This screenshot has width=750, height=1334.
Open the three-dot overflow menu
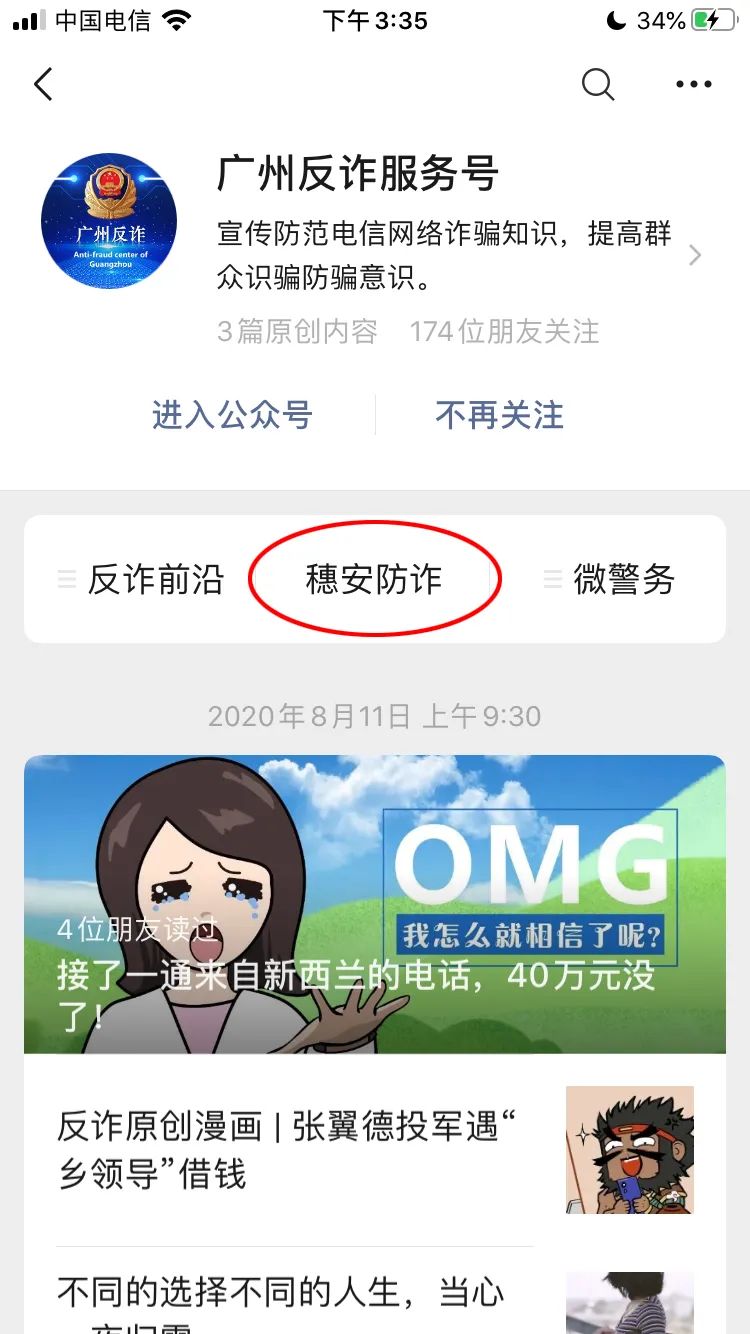pyautogui.click(x=693, y=85)
